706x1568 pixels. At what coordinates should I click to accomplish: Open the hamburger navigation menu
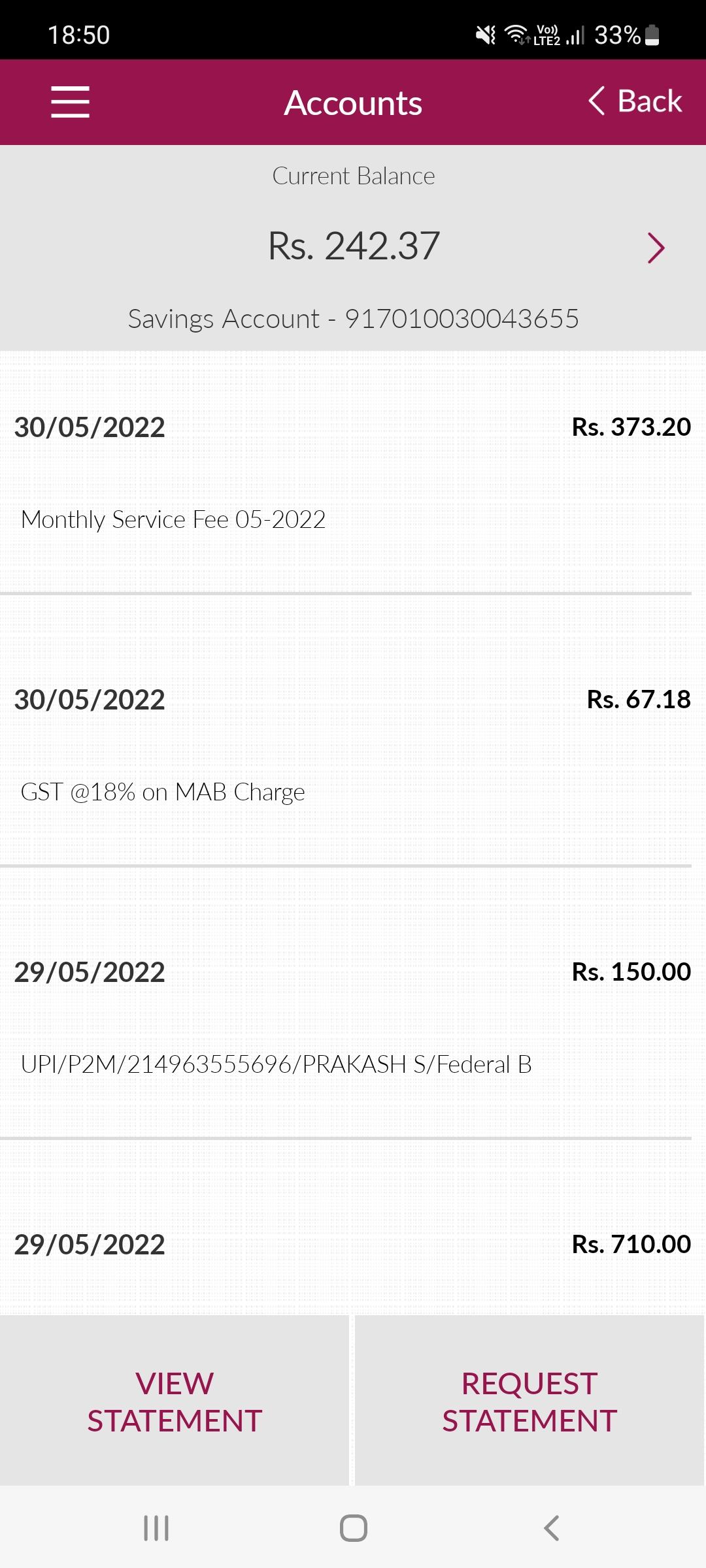pos(70,102)
